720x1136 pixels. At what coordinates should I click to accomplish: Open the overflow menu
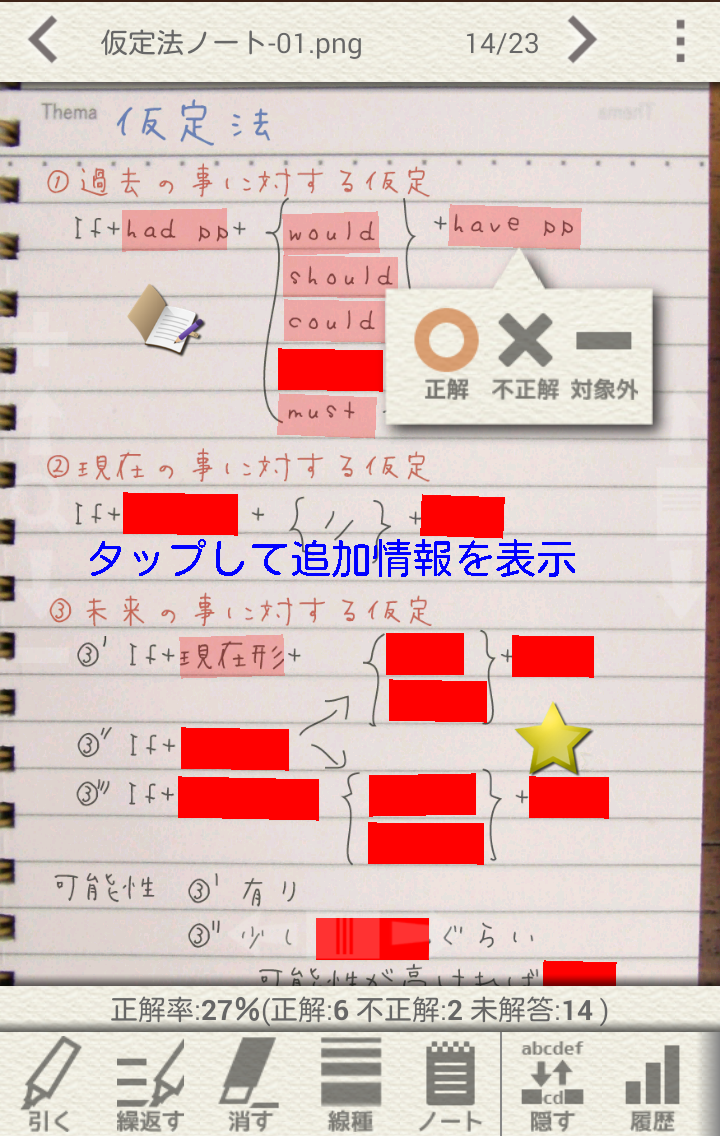(680, 42)
